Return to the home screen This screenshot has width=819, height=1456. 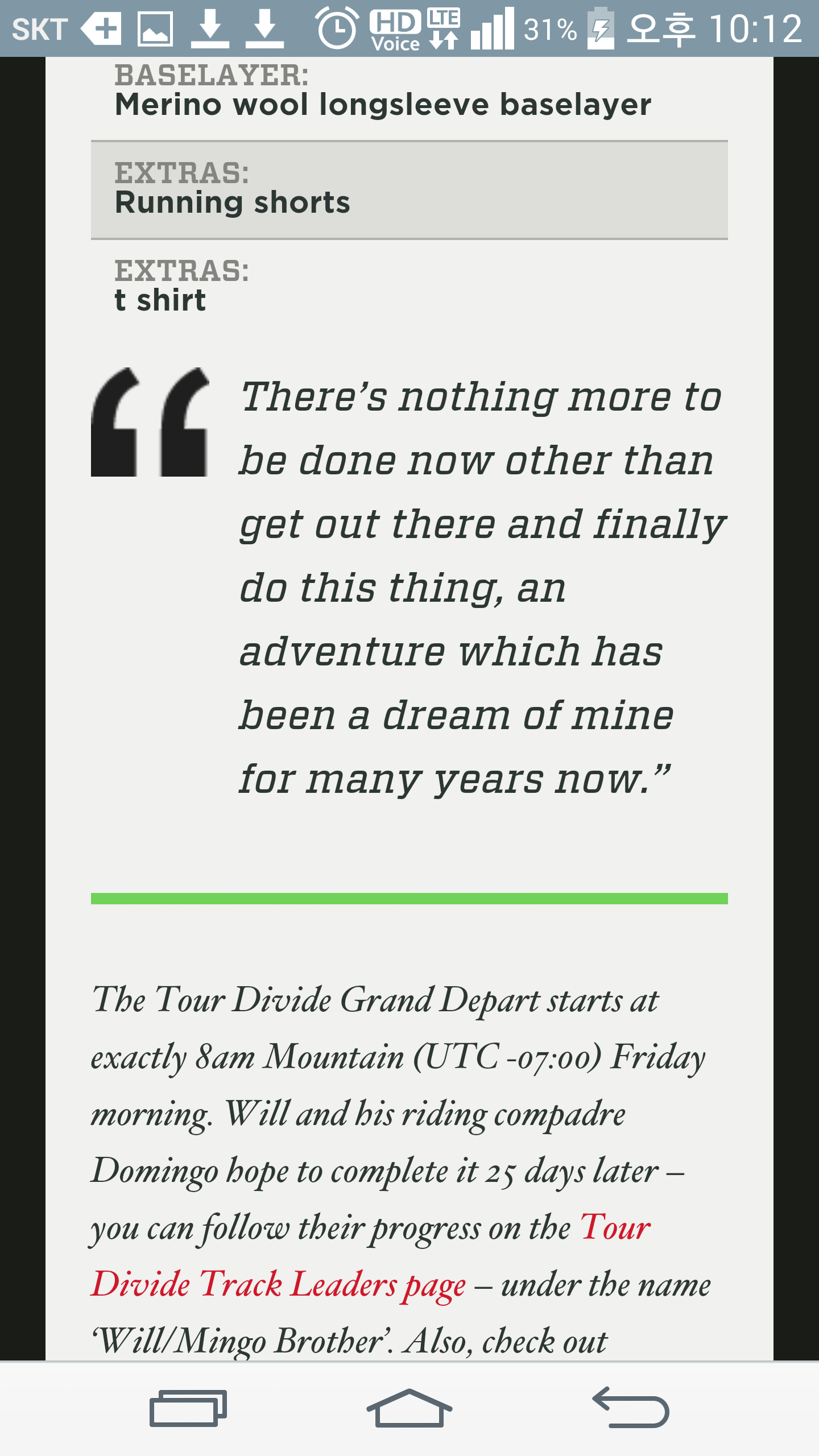(409, 1408)
